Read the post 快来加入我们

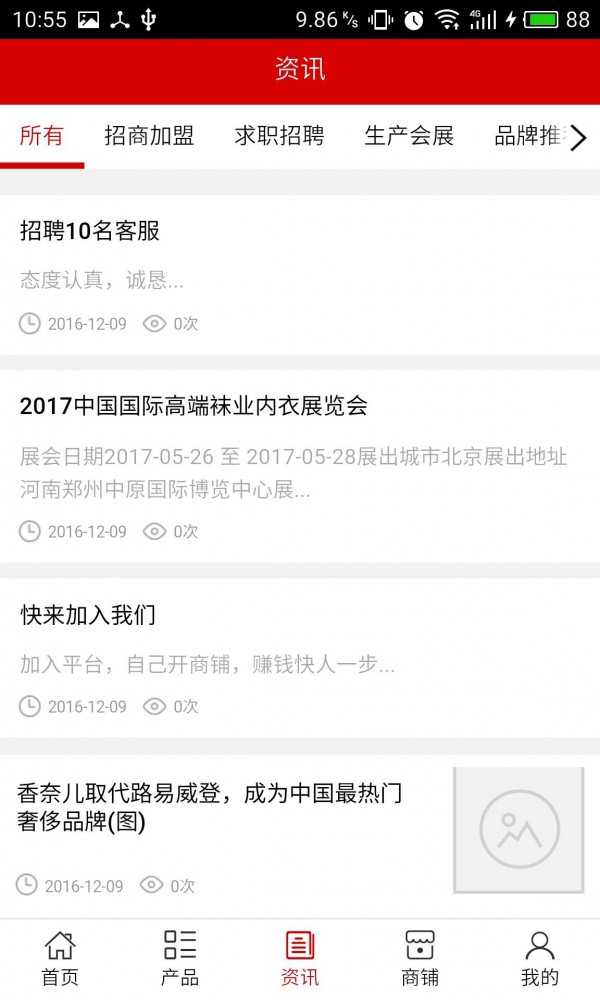pyautogui.click(x=300, y=658)
